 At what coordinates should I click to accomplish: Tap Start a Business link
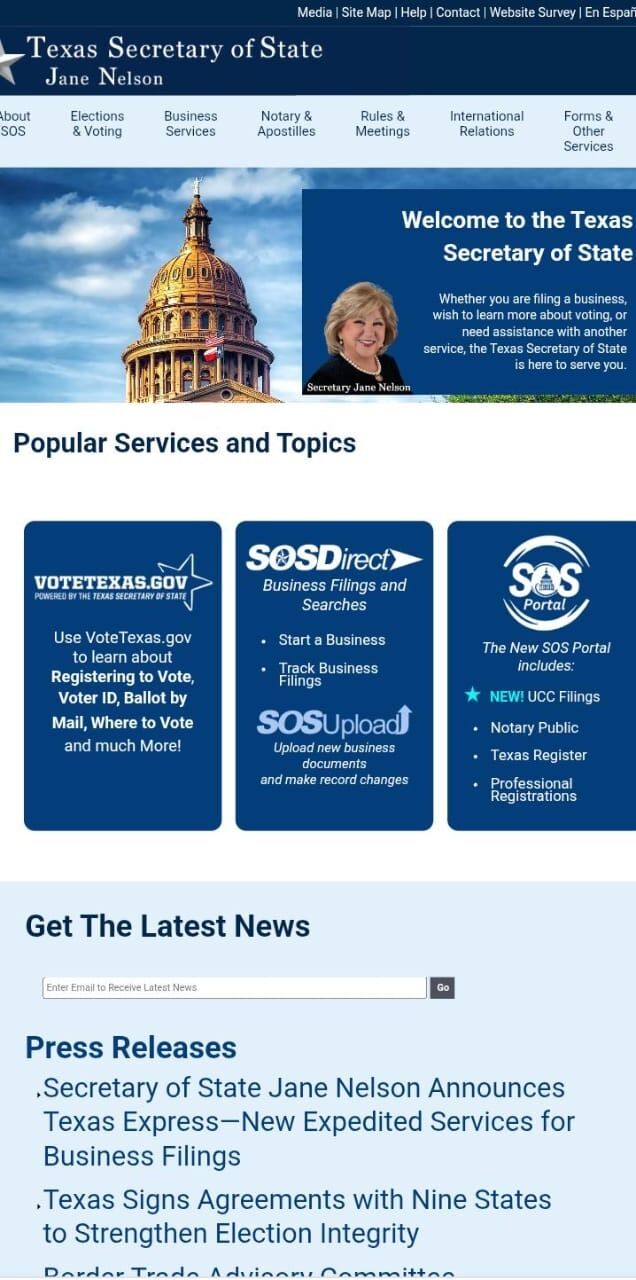331,640
